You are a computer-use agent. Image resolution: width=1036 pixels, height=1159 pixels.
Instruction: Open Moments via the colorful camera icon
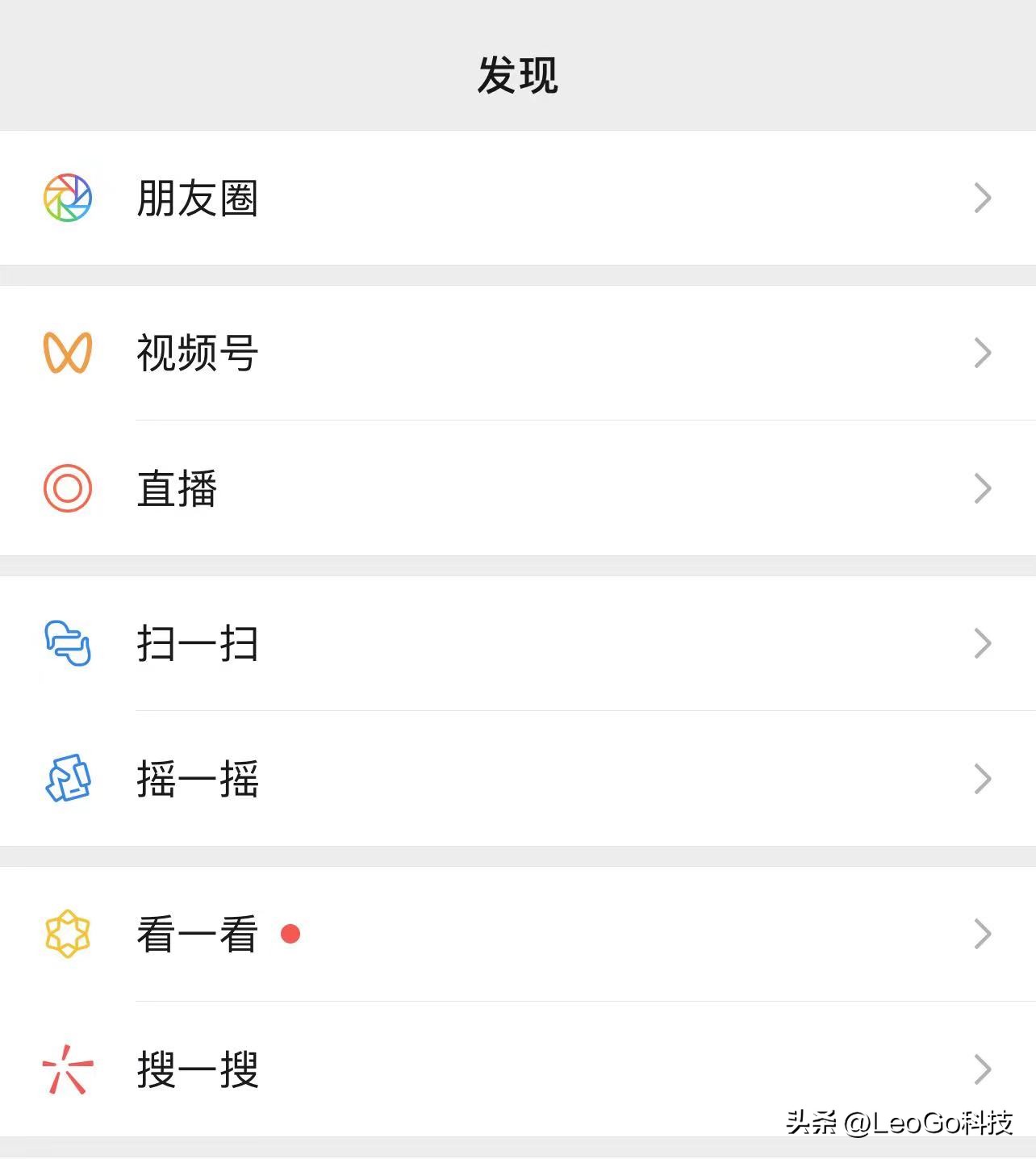(x=69, y=198)
